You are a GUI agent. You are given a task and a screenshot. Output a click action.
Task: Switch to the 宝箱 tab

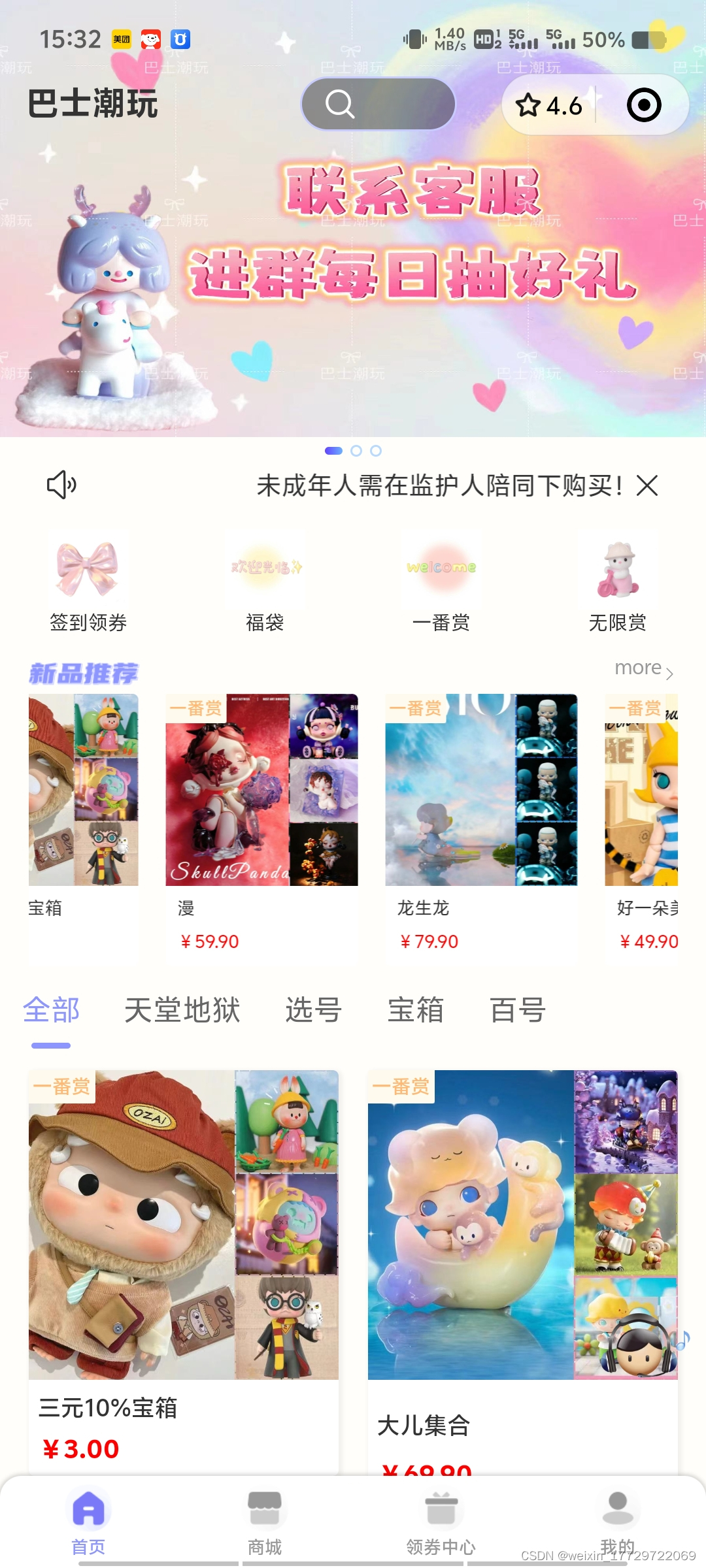tap(416, 1010)
